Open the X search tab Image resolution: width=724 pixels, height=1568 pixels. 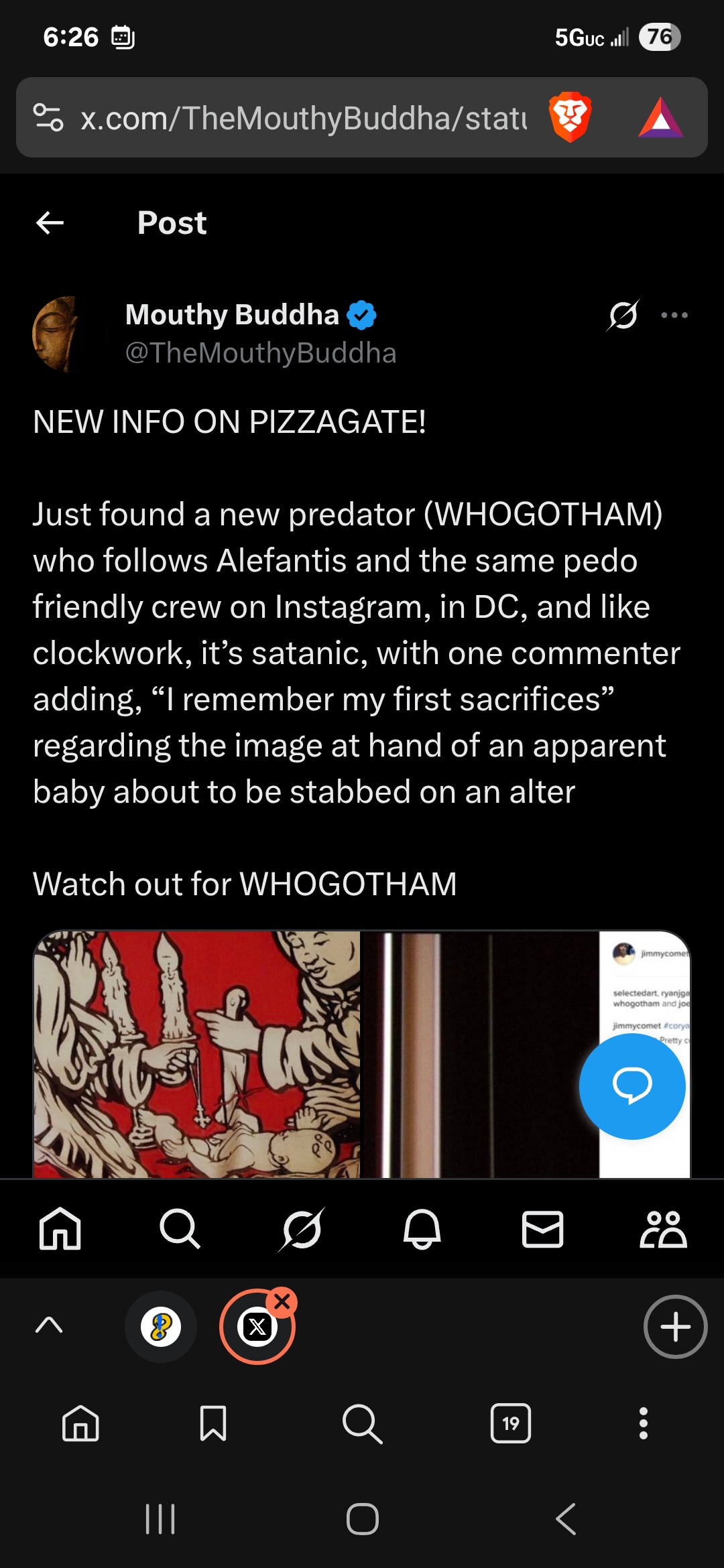180,1228
